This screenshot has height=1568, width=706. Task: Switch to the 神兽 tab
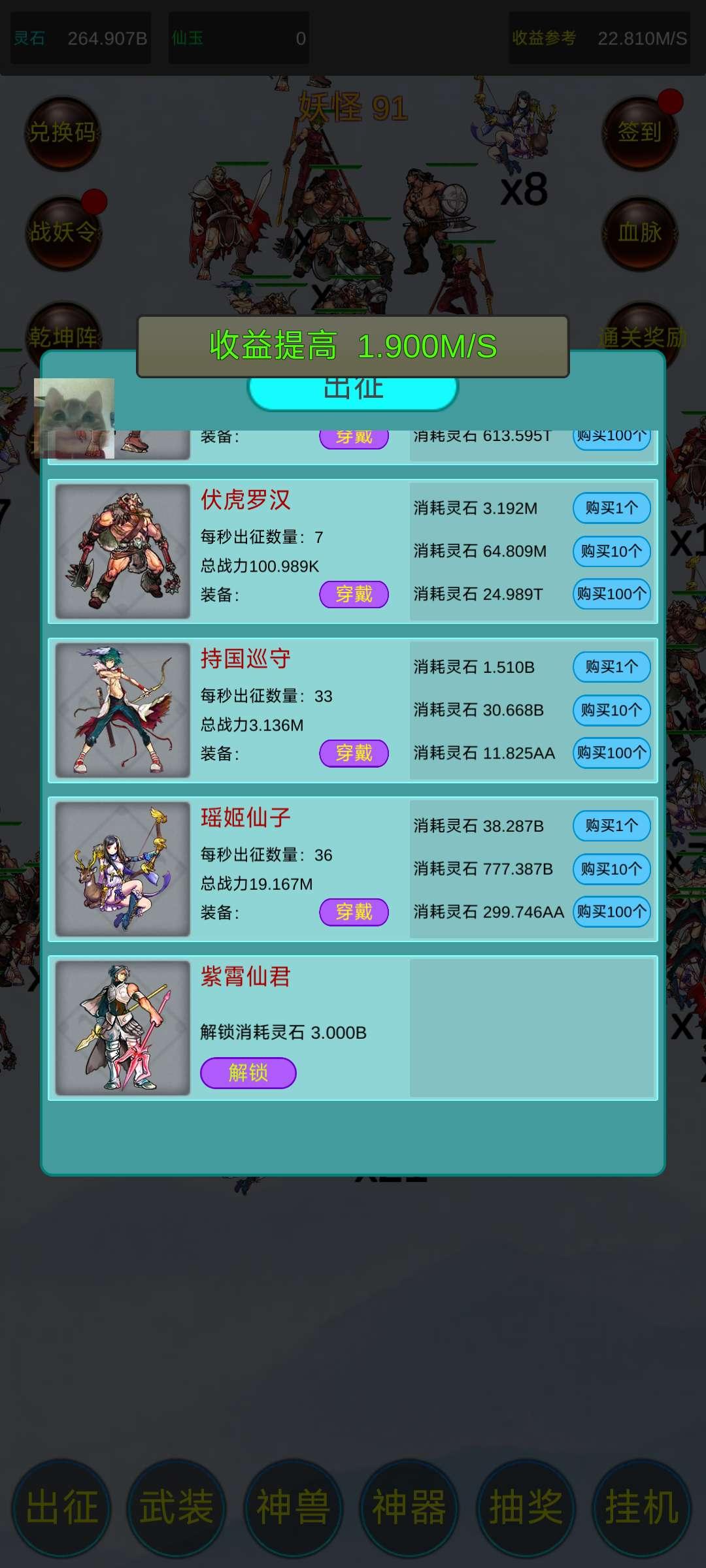(293, 1508)
